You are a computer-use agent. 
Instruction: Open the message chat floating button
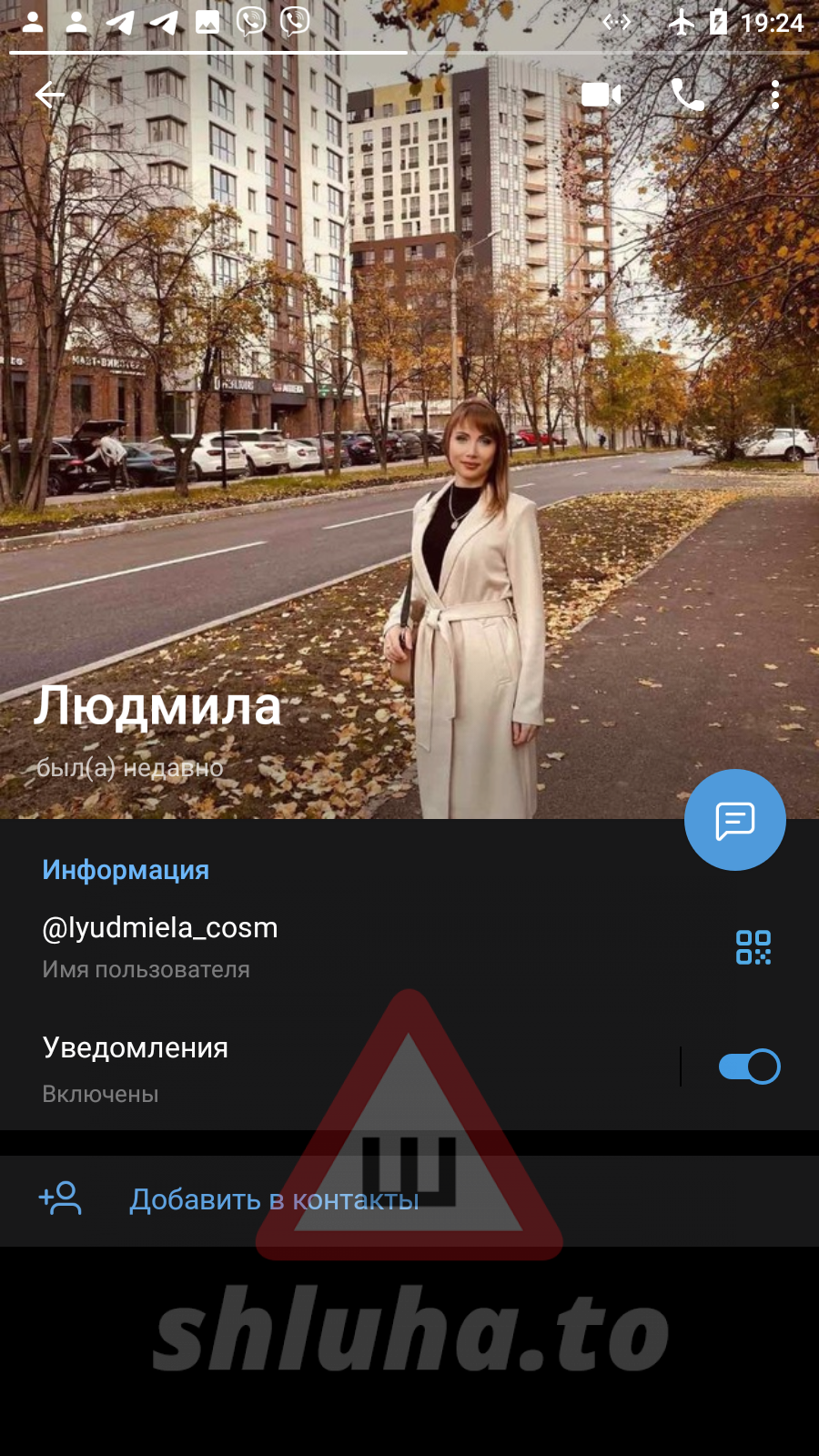click(x=734, y=820)
